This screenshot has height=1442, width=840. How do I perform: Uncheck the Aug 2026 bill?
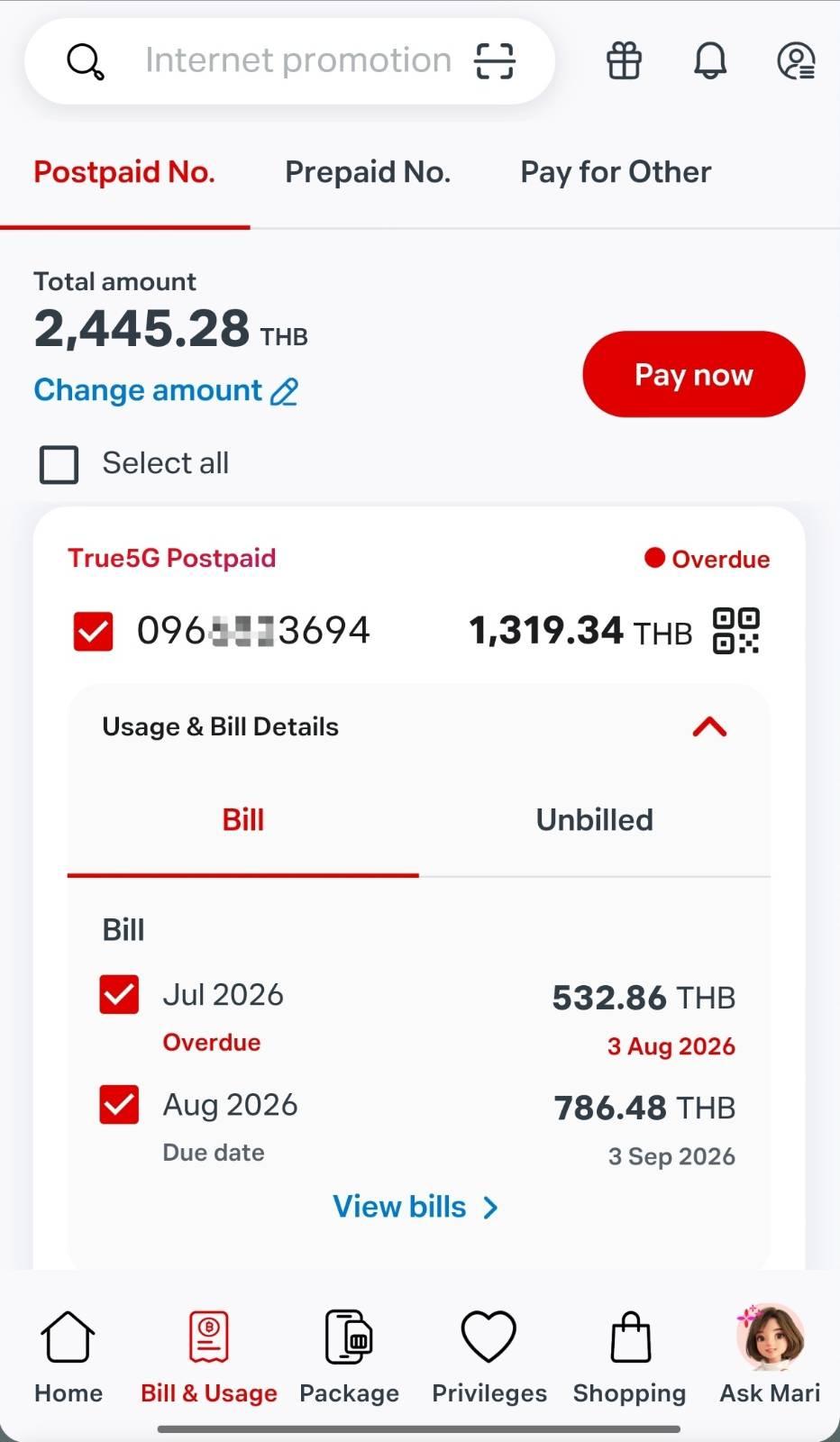tap(119, 1105)
